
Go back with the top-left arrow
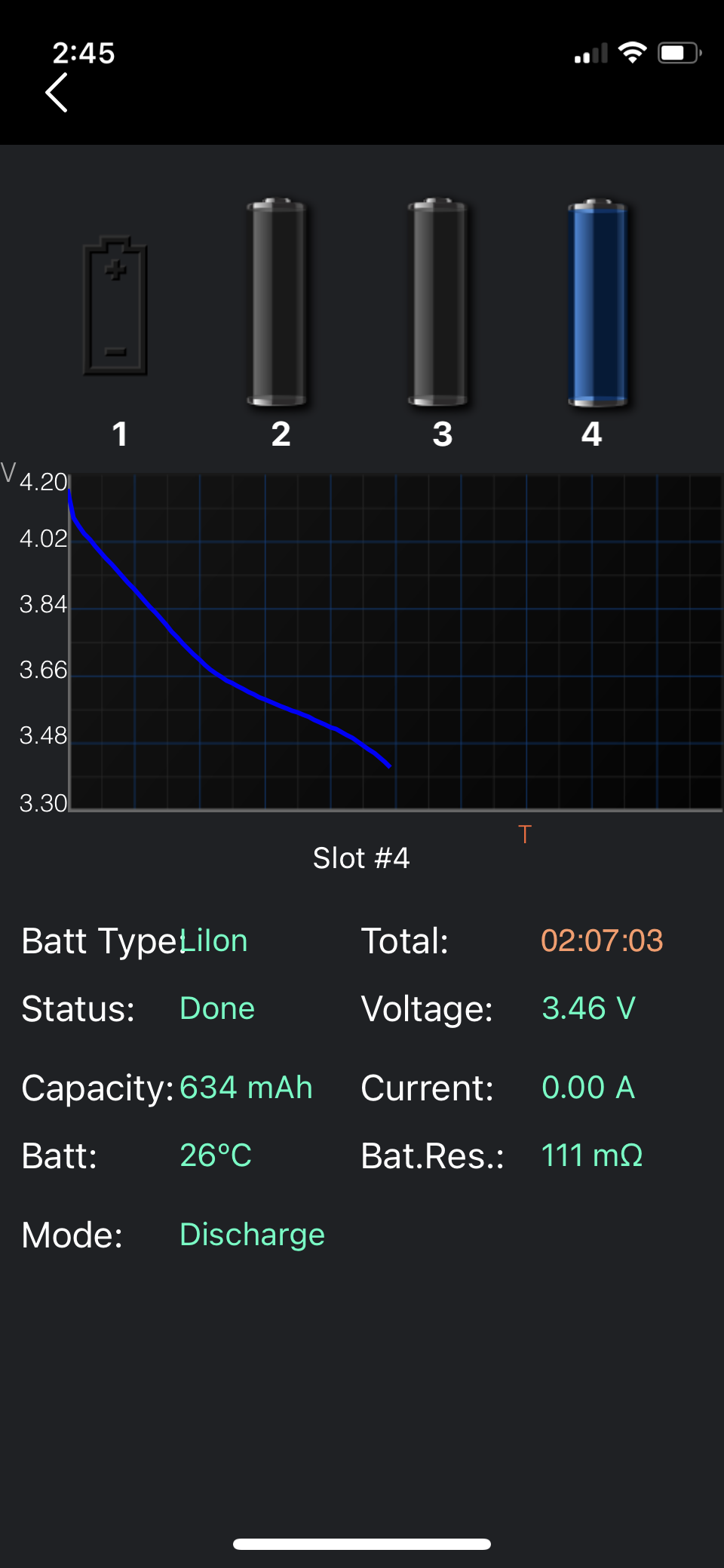pyautogui.click(x=57, y=93)
